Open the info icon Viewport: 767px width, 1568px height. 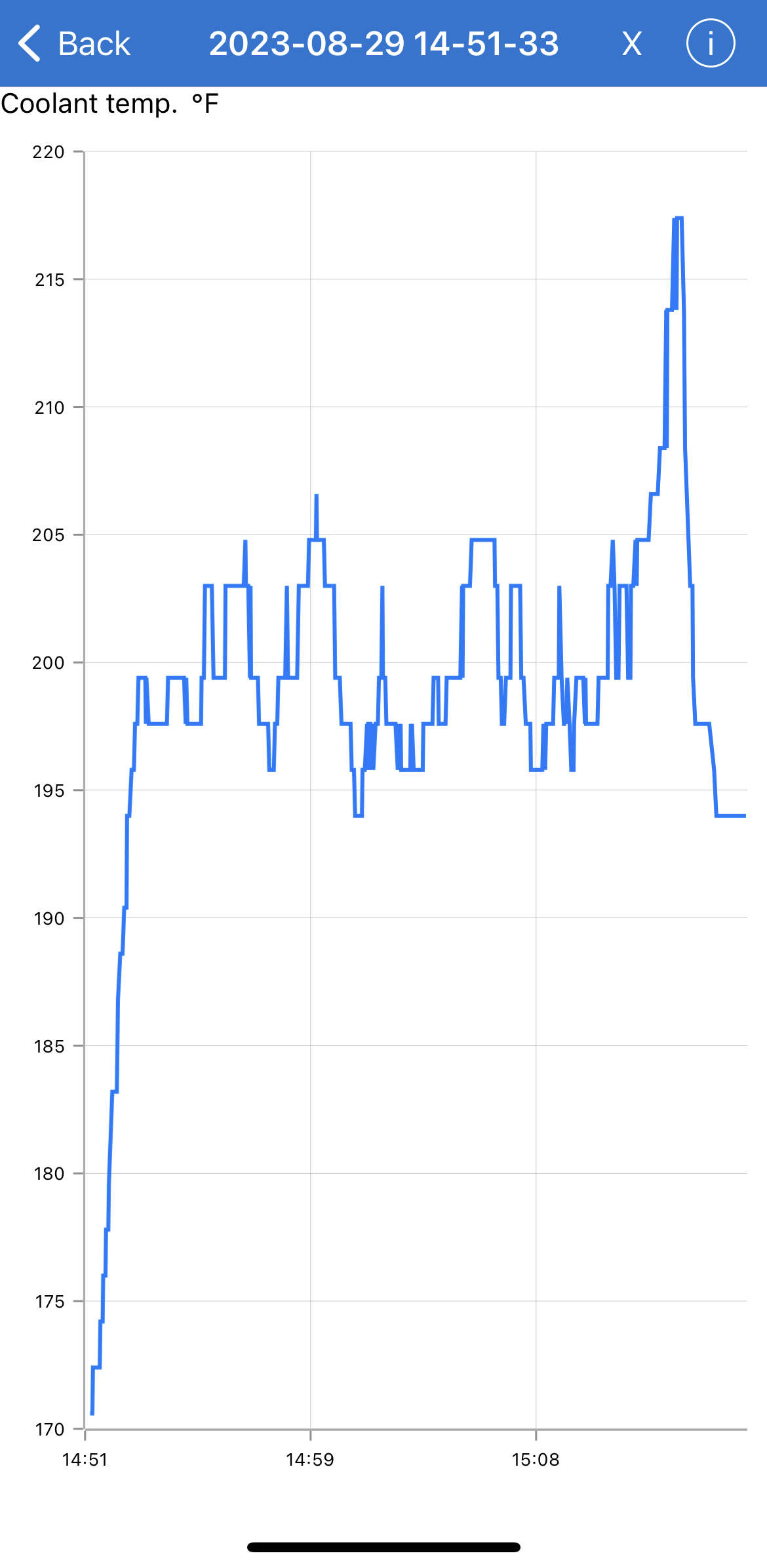coord(710,44)
